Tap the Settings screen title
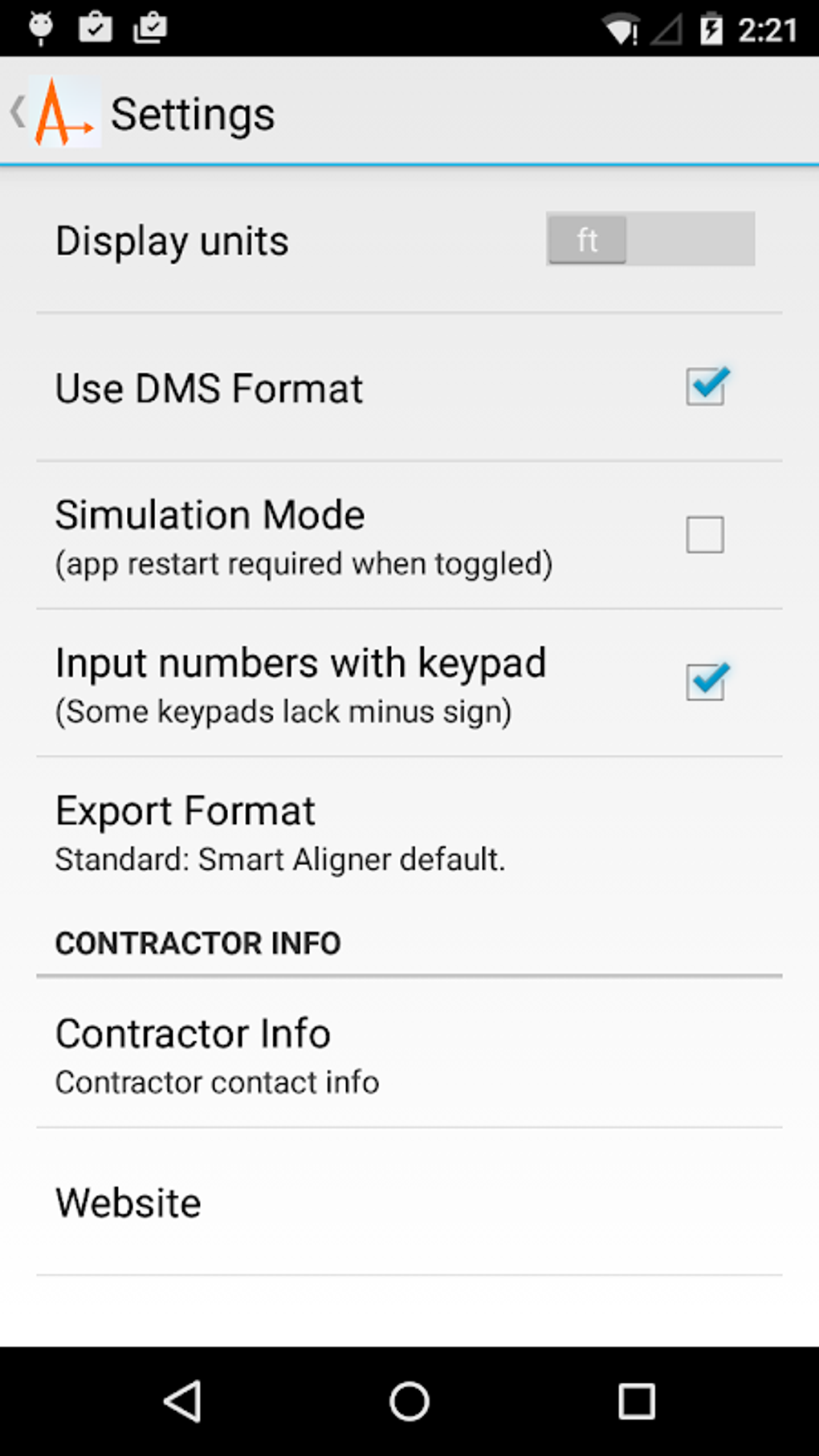819x1456 pixels. pos(193,112)
